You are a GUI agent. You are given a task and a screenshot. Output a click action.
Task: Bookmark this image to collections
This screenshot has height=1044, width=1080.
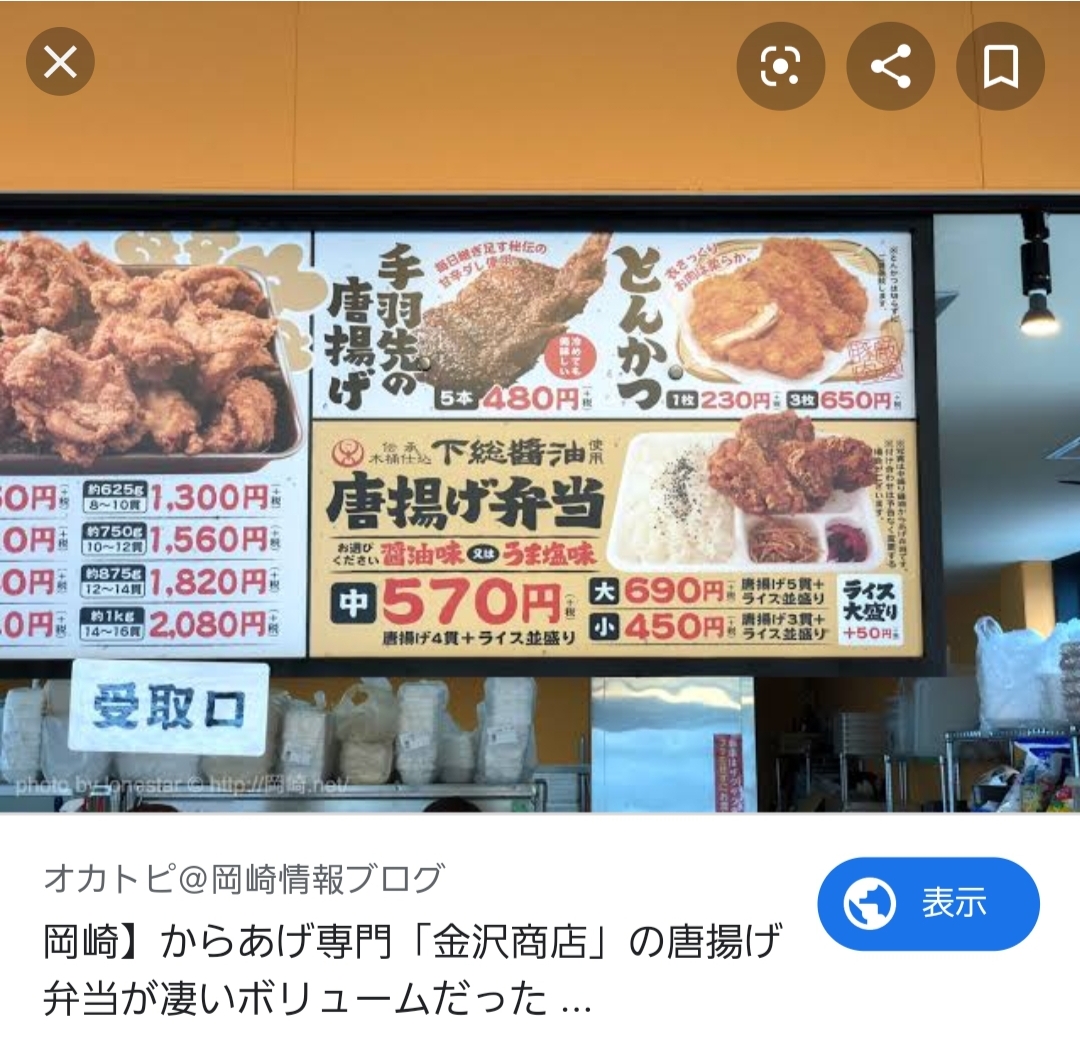click(x=1000, y=67)
